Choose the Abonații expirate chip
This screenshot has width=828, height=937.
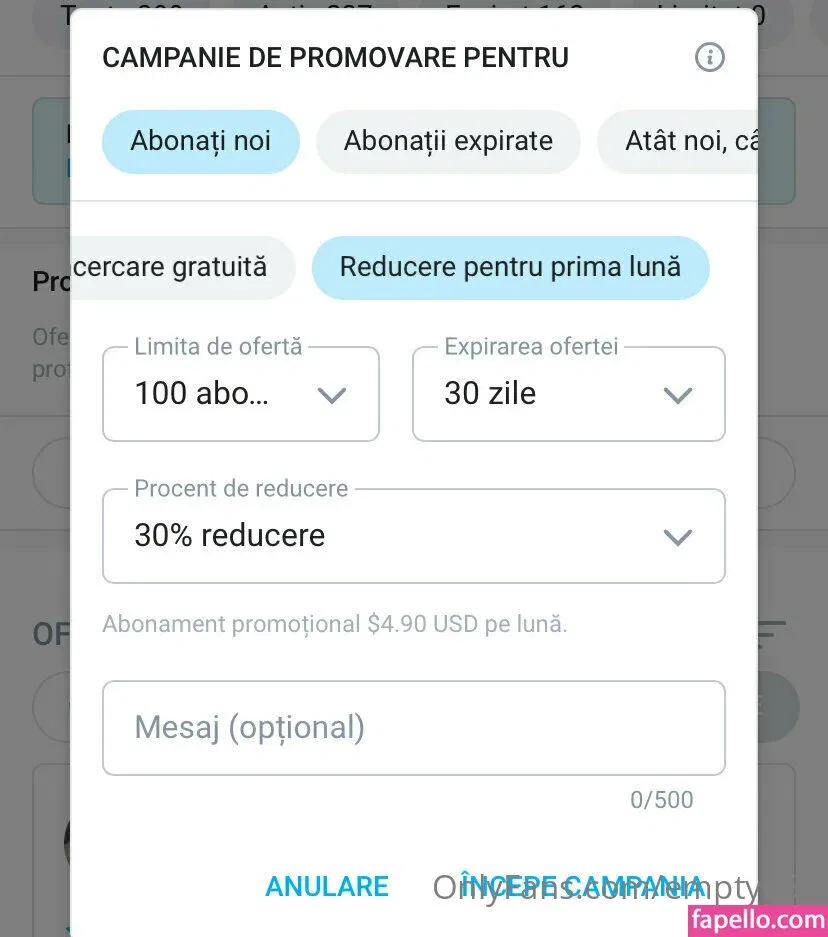pyautogui.click(x=448, y=141)
